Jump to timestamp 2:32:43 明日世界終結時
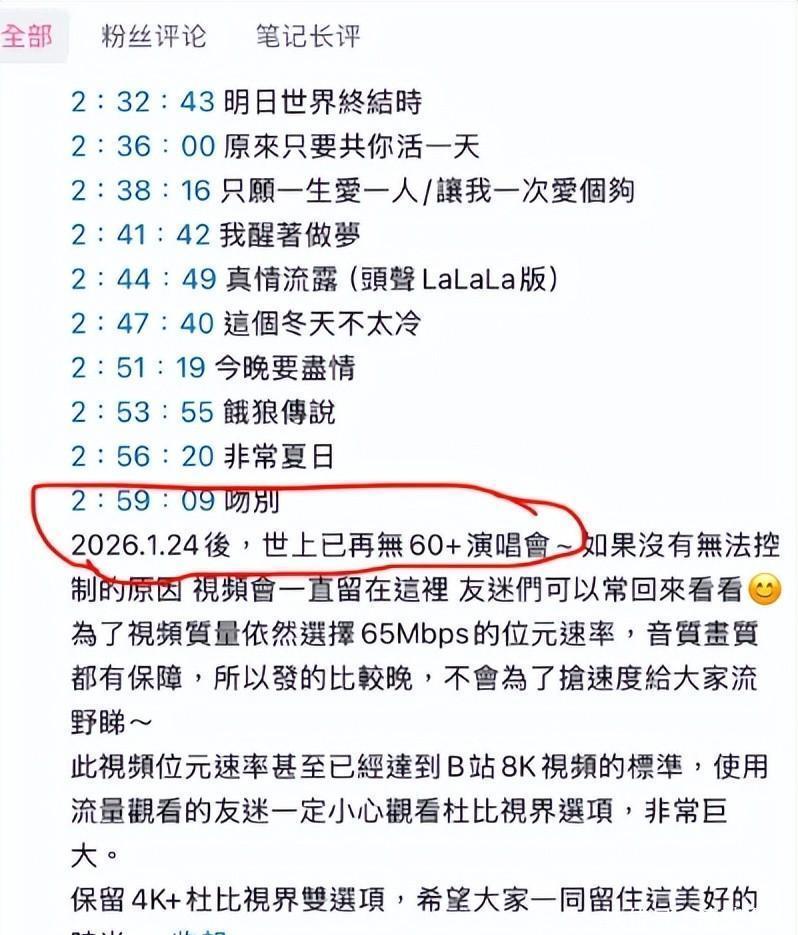Screen dimensions: 798x935 (x=142, y=102)
